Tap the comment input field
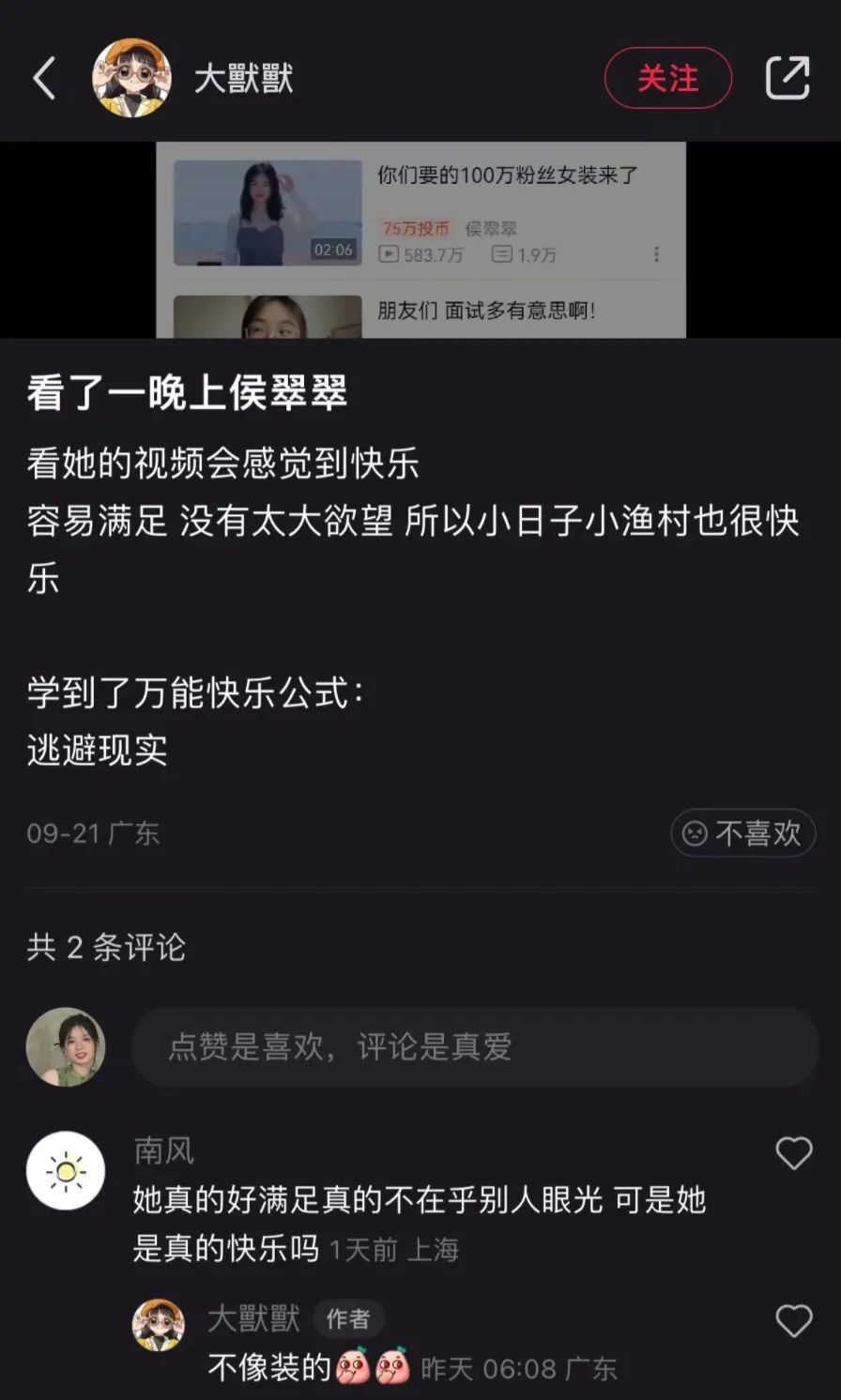The width and height of the screenshot is (841, 1400). tap(474, 1046)
